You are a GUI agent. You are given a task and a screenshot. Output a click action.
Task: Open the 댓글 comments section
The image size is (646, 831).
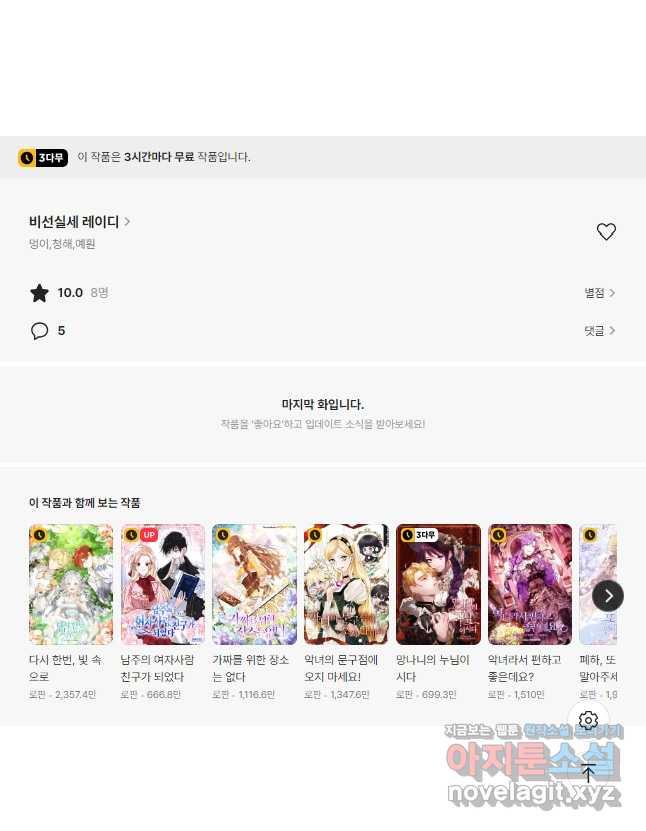(x=599, y=331)
